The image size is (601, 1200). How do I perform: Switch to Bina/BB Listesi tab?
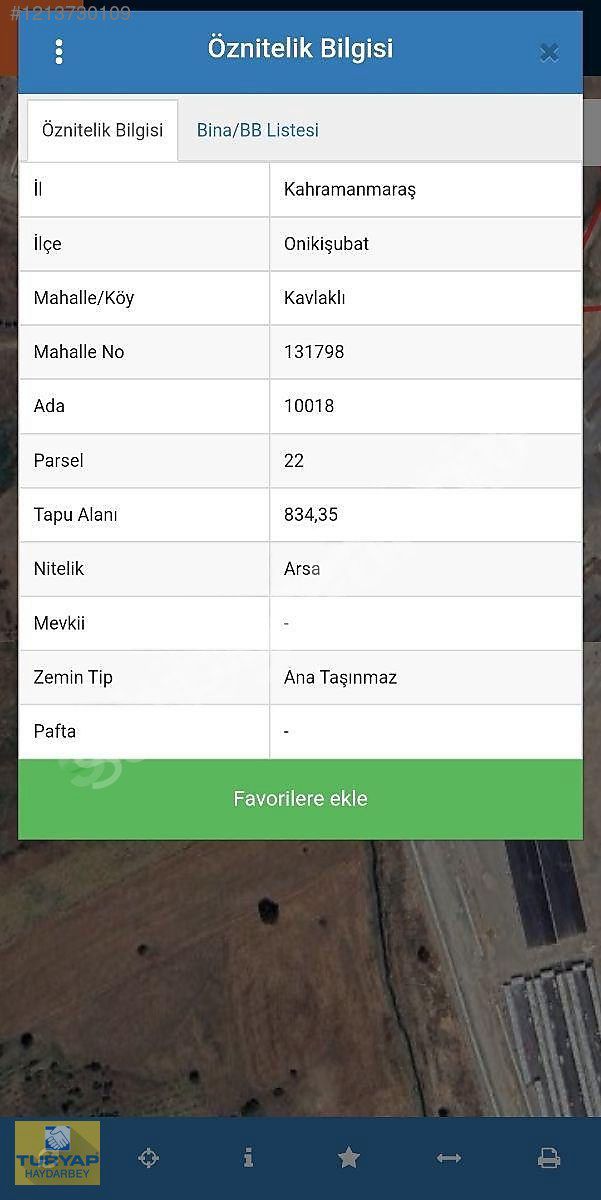(257, 130)
